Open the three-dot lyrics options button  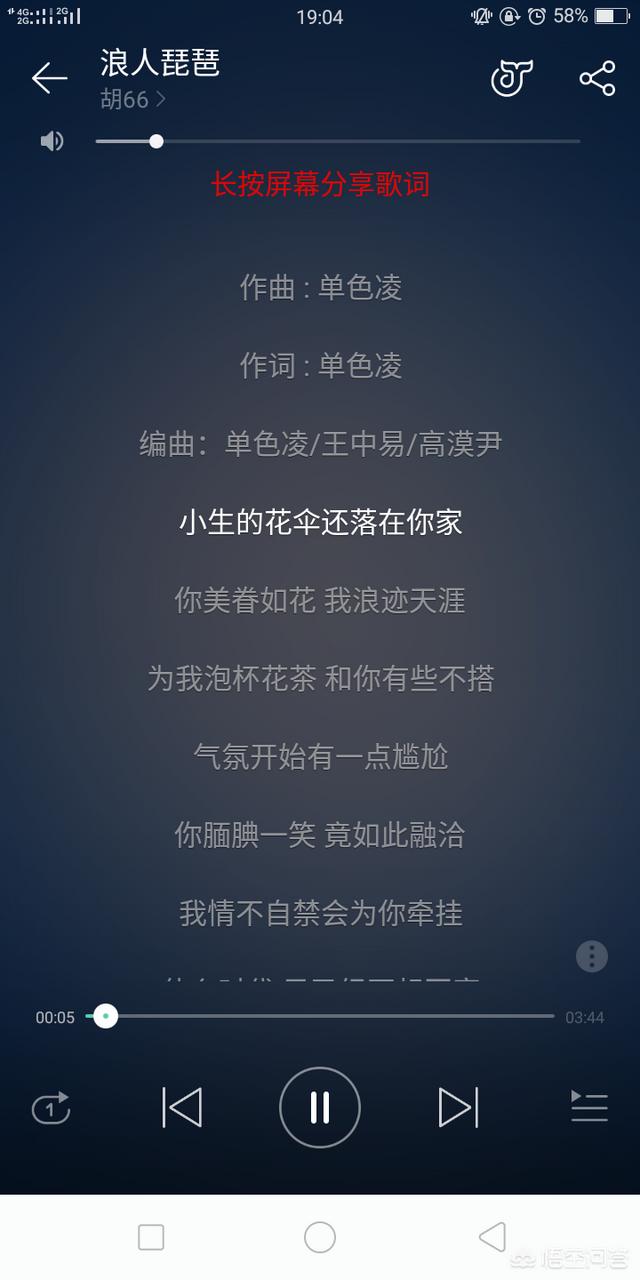592,956
